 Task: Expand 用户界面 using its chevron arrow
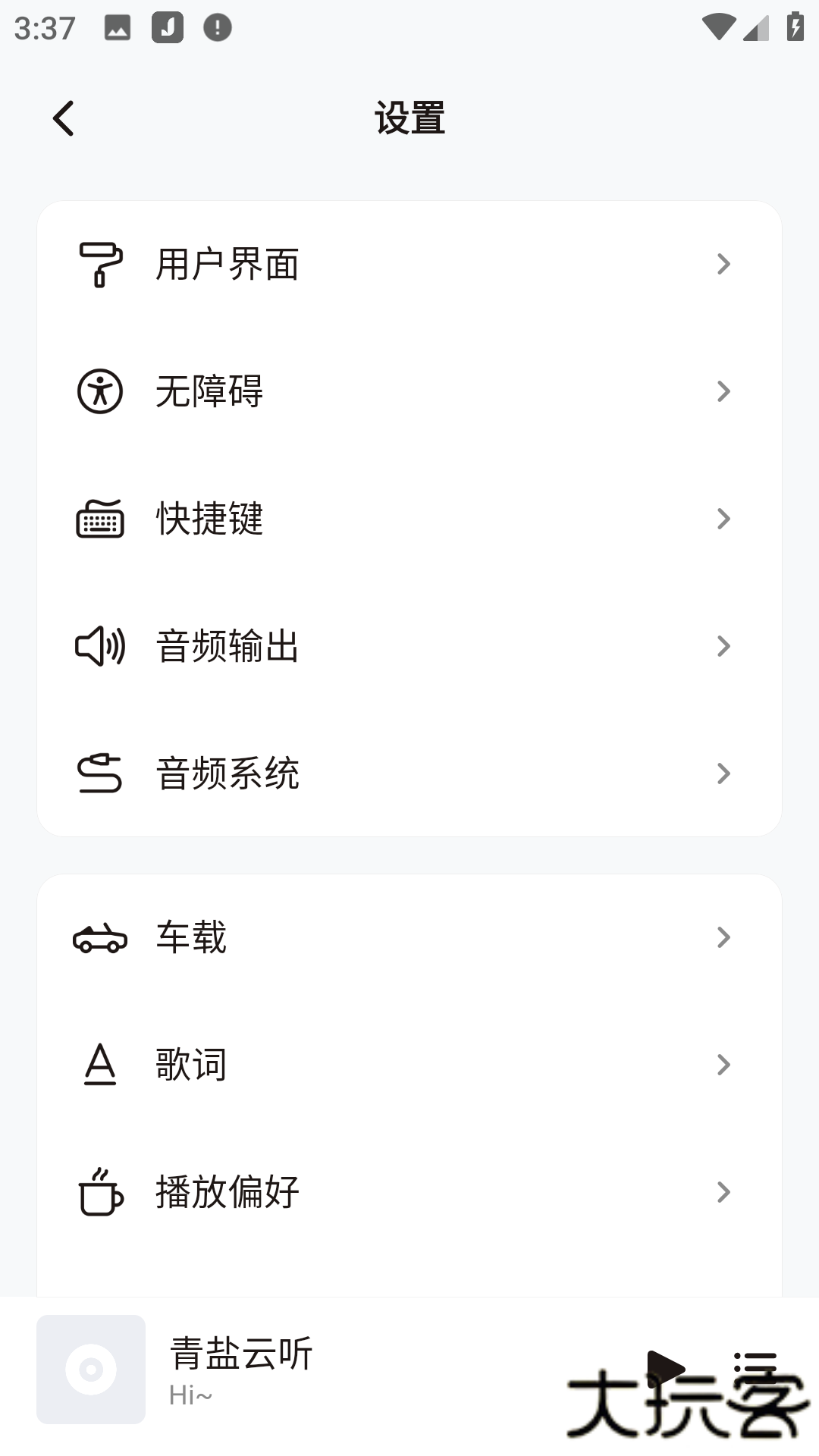click(724, 264)
